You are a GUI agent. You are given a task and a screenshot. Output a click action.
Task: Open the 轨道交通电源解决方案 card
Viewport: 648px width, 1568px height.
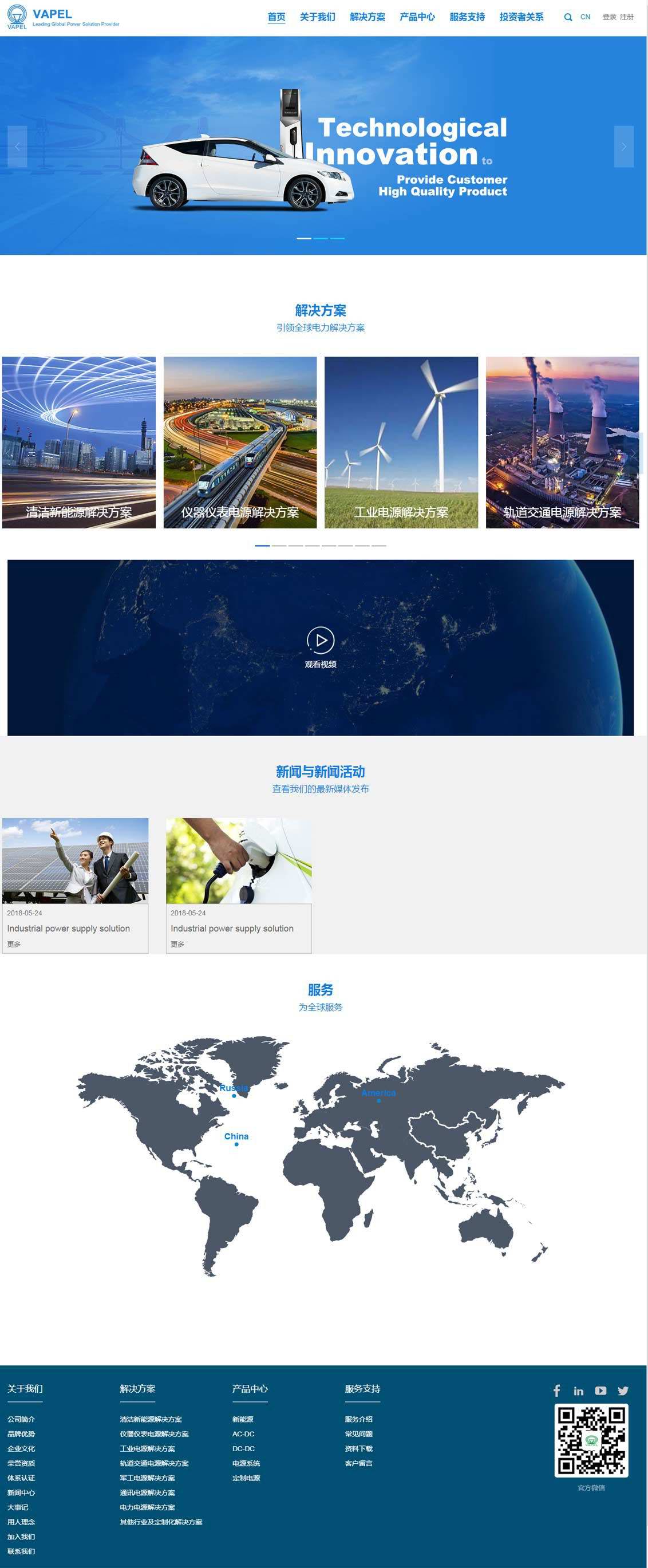tap(562, 443)
